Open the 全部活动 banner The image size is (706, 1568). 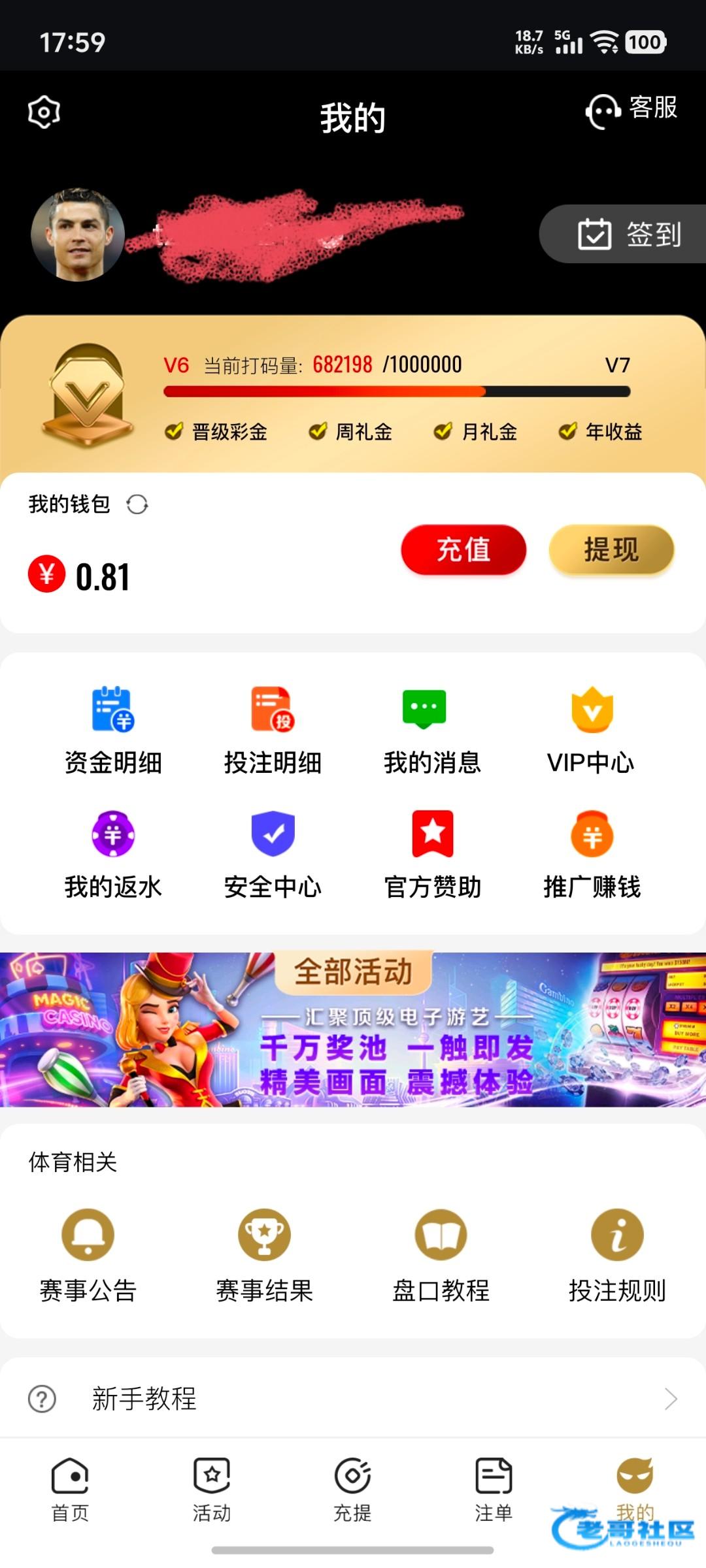point(353,1030)
